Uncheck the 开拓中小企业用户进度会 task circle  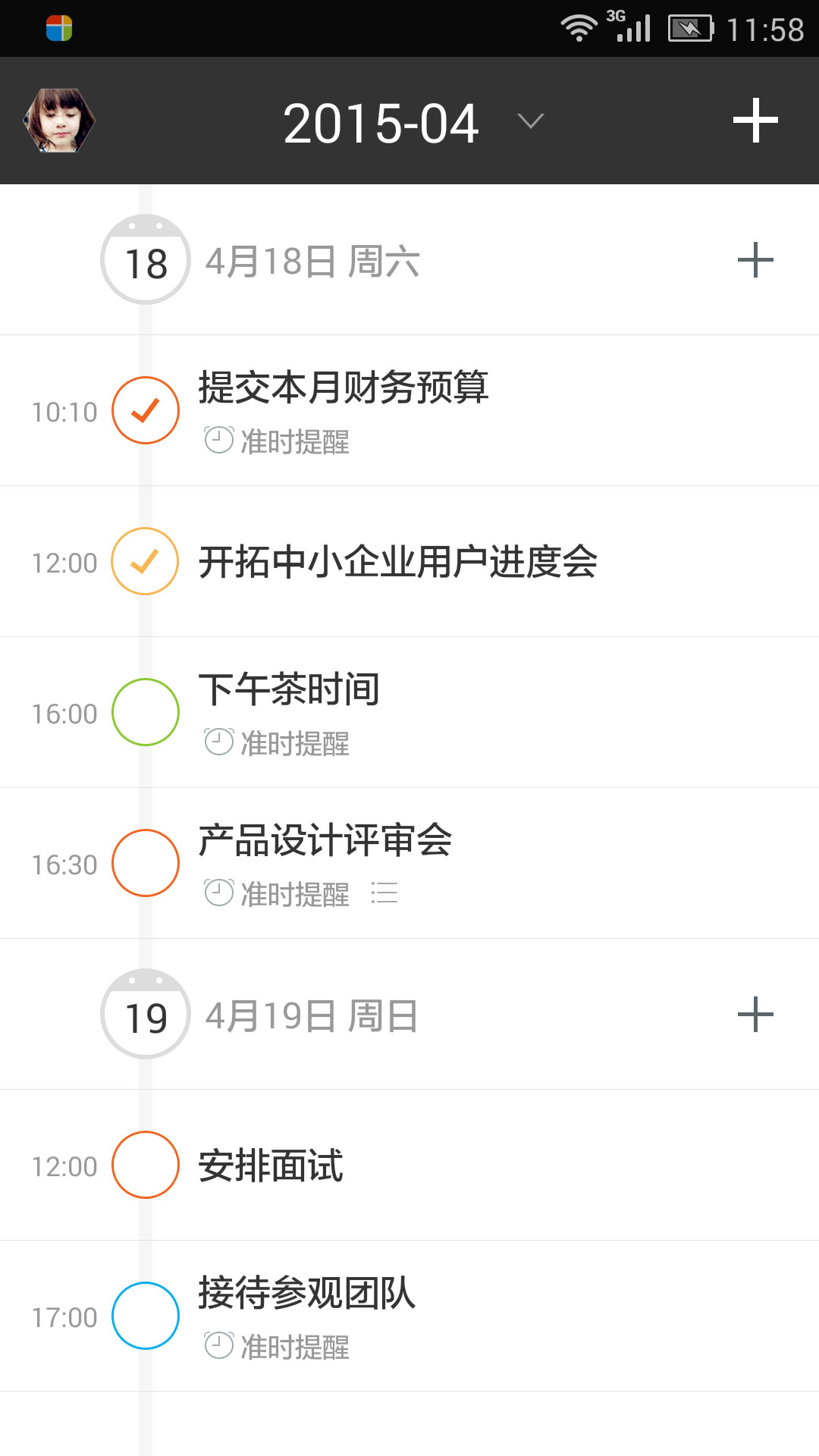[x=146, y=561]
